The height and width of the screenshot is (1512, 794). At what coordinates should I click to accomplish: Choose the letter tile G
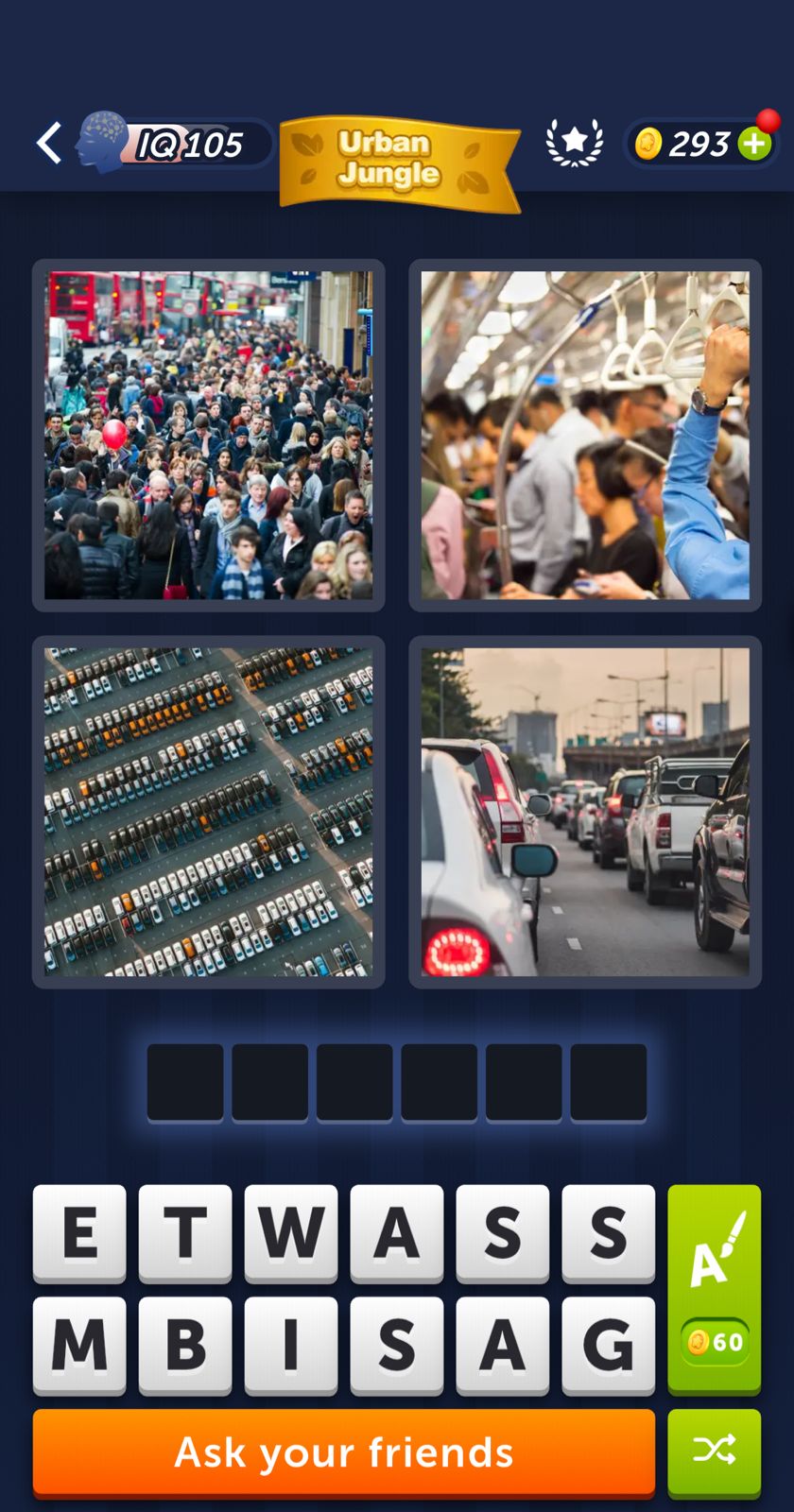click(608, 1344)
